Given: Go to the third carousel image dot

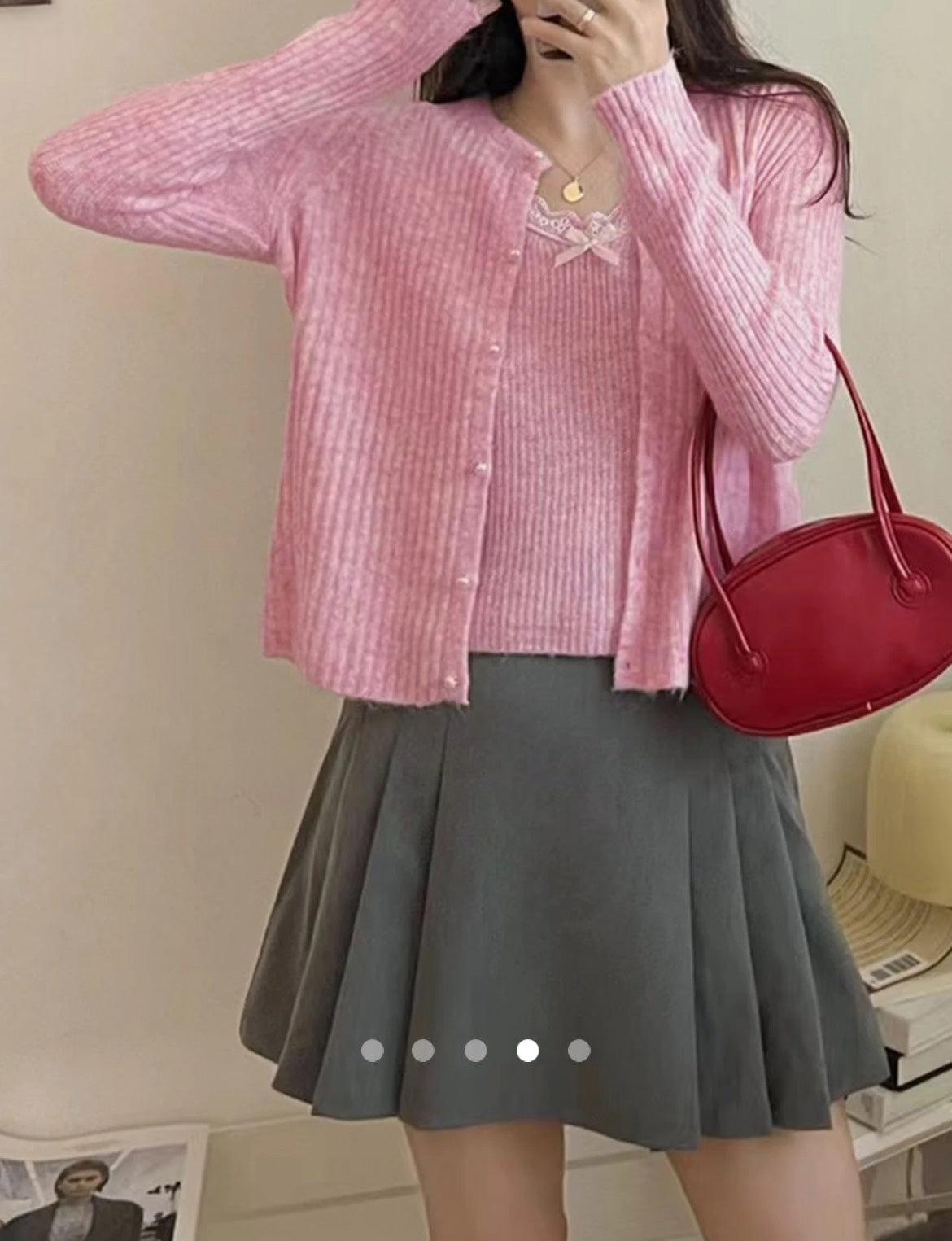Looking at the screenshot, I should tap(475, 1051).
